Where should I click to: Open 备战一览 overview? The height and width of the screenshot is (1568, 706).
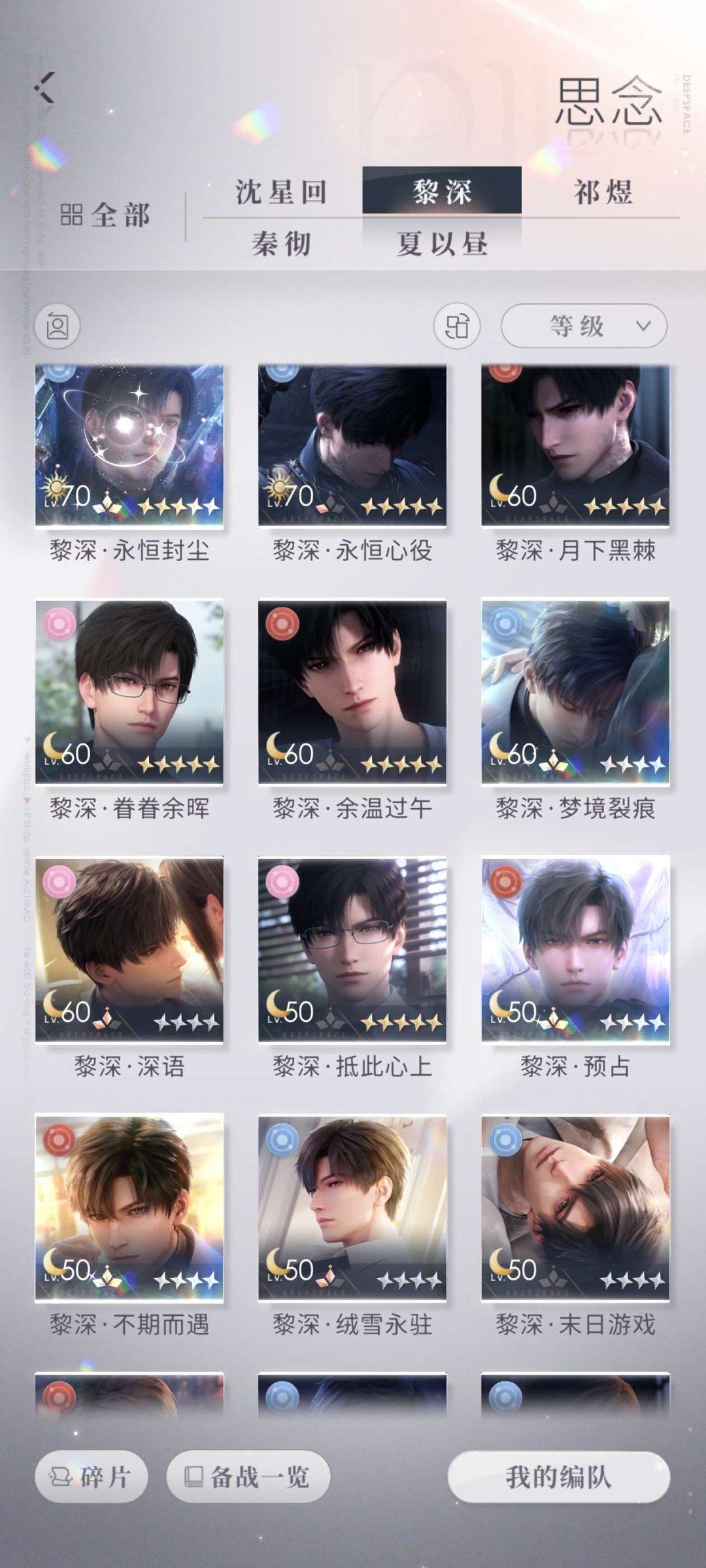click(248, 1477)
